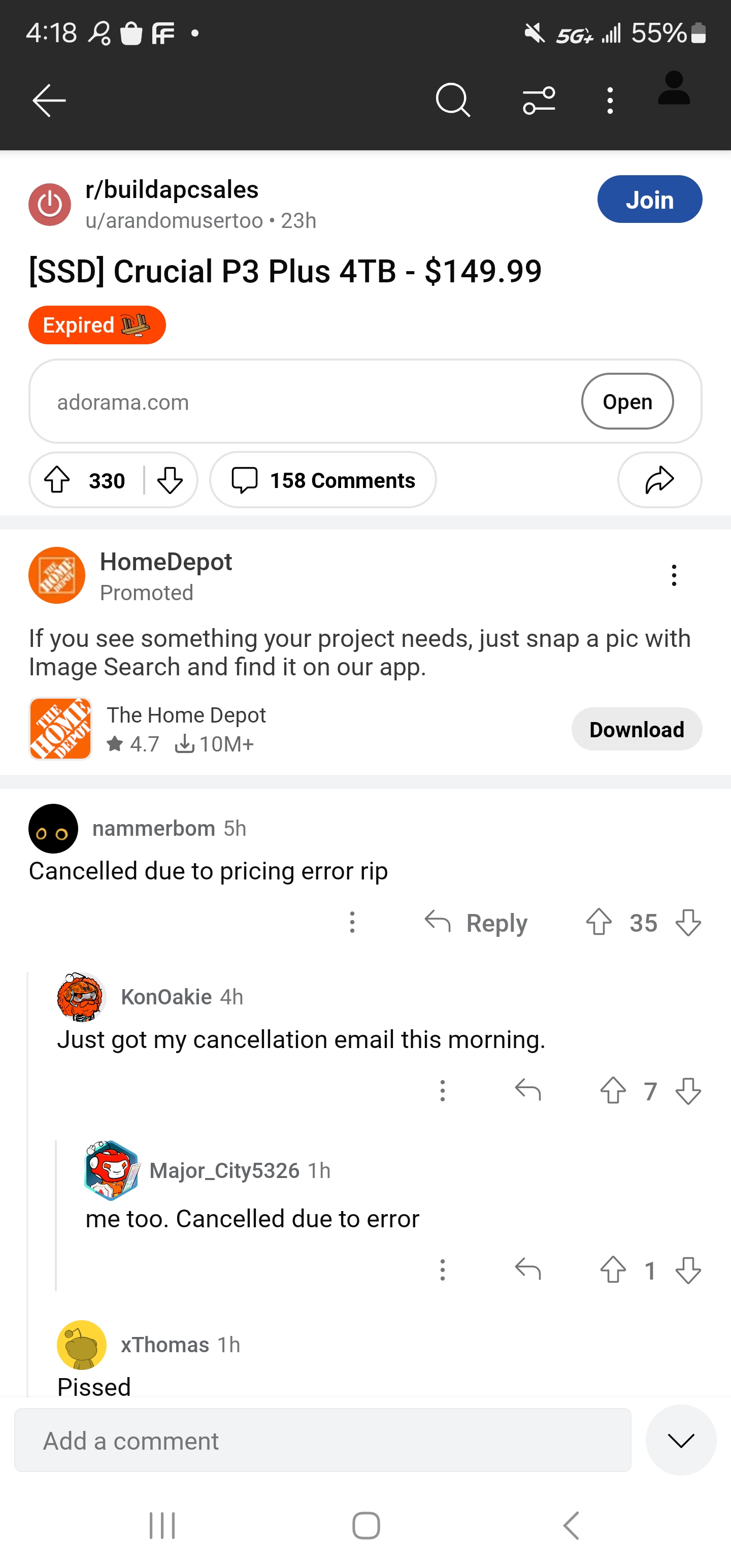The image size is (731, 1568).
Task: Open the adorama.com link
Action: point(627,402)
